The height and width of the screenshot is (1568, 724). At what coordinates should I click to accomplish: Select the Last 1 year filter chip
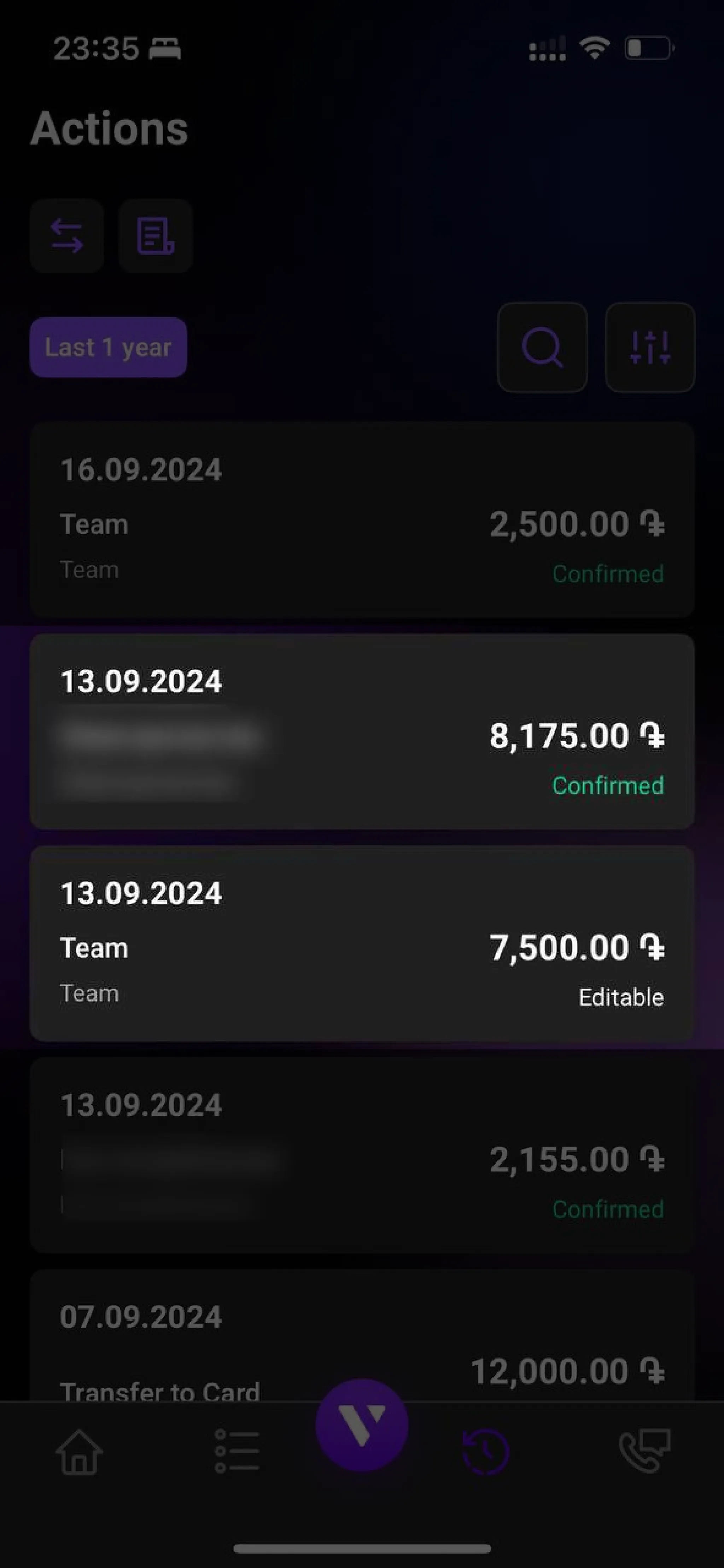108,347
